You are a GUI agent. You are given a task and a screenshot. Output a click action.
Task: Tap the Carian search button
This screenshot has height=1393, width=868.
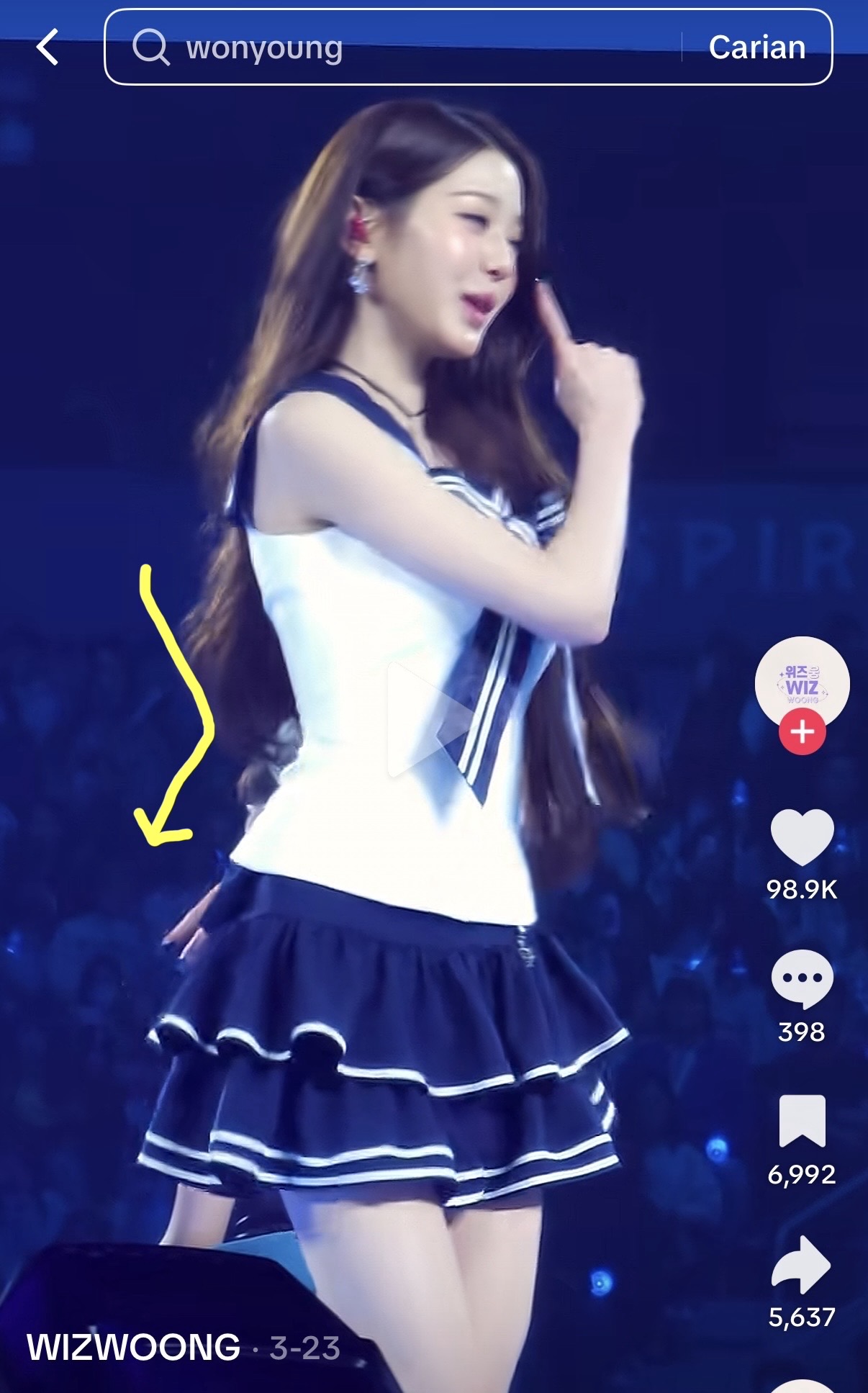tap(756, 48)
